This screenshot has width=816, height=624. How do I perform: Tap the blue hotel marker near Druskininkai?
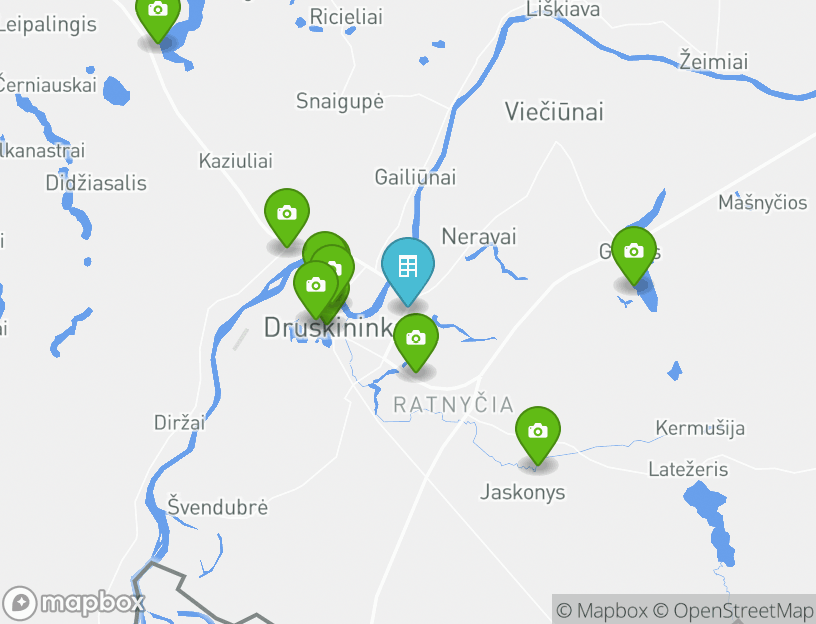pyautogui.click(x=408, y=267)
